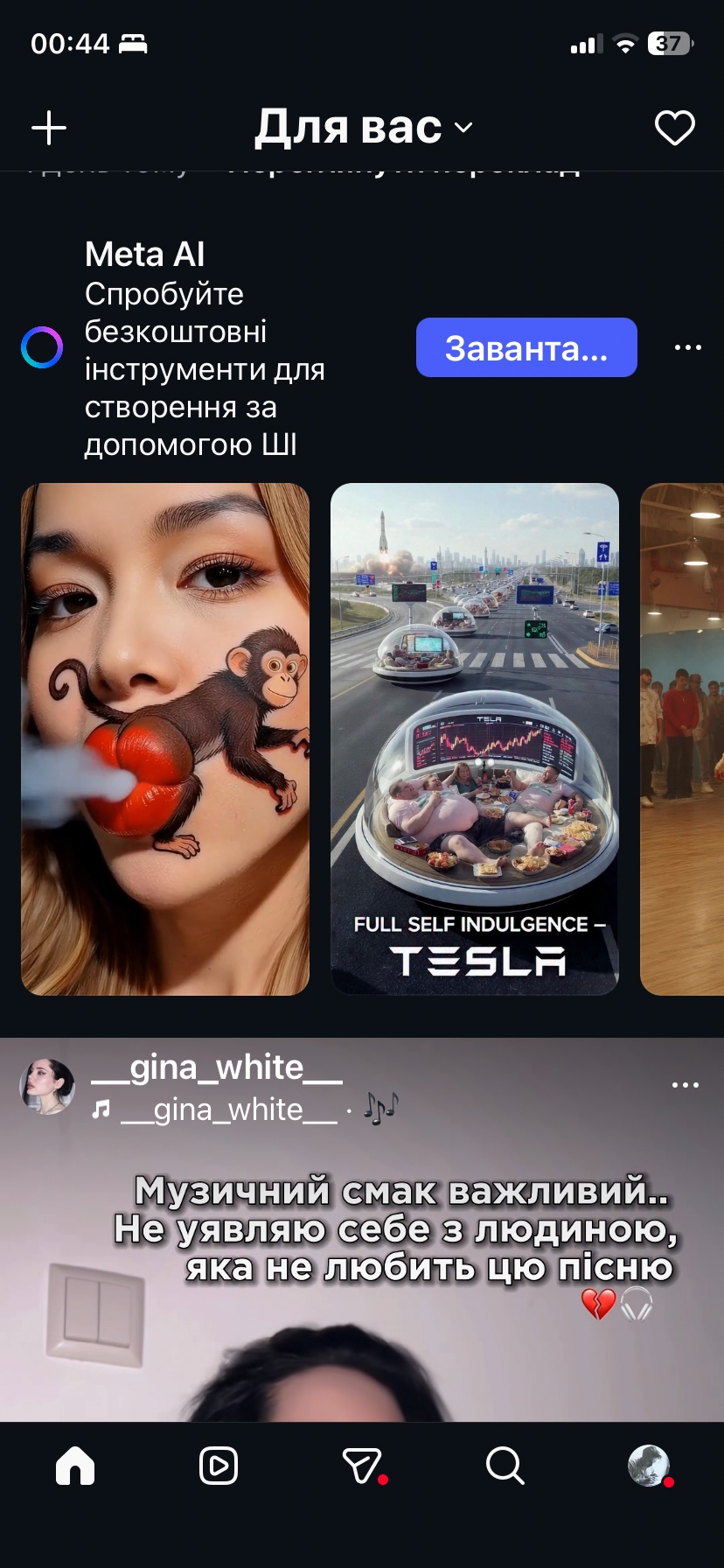The height and width of the screenshot is (1568, 724).
Task: Open the Meta AI ad options menu
Action: [687, 347]
